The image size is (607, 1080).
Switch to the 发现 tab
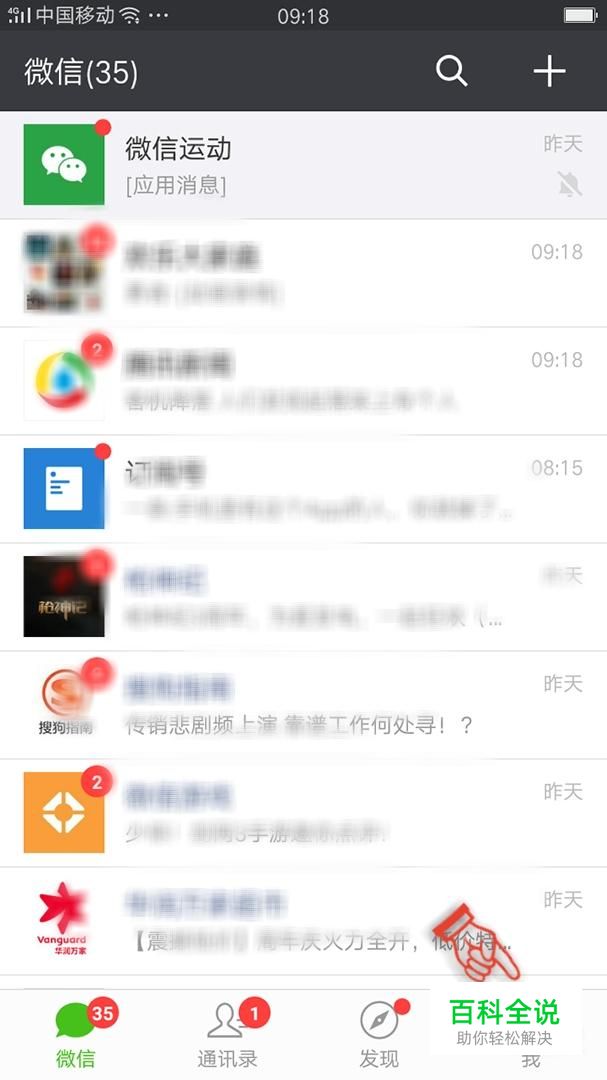point(380,1035)
